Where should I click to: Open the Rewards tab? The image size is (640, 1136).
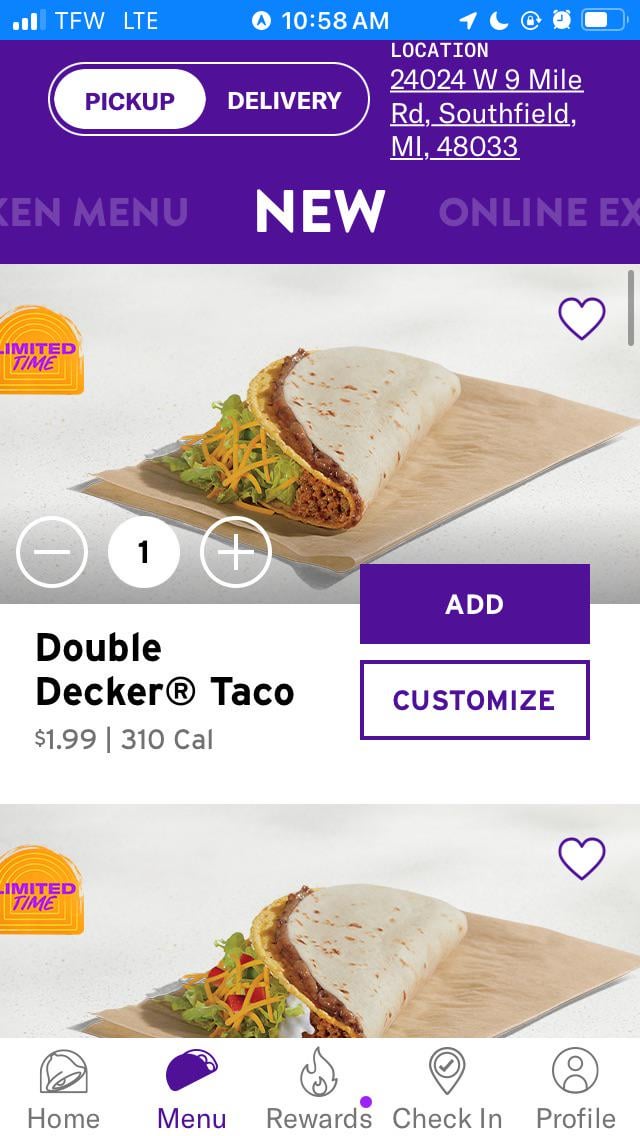319,1088
